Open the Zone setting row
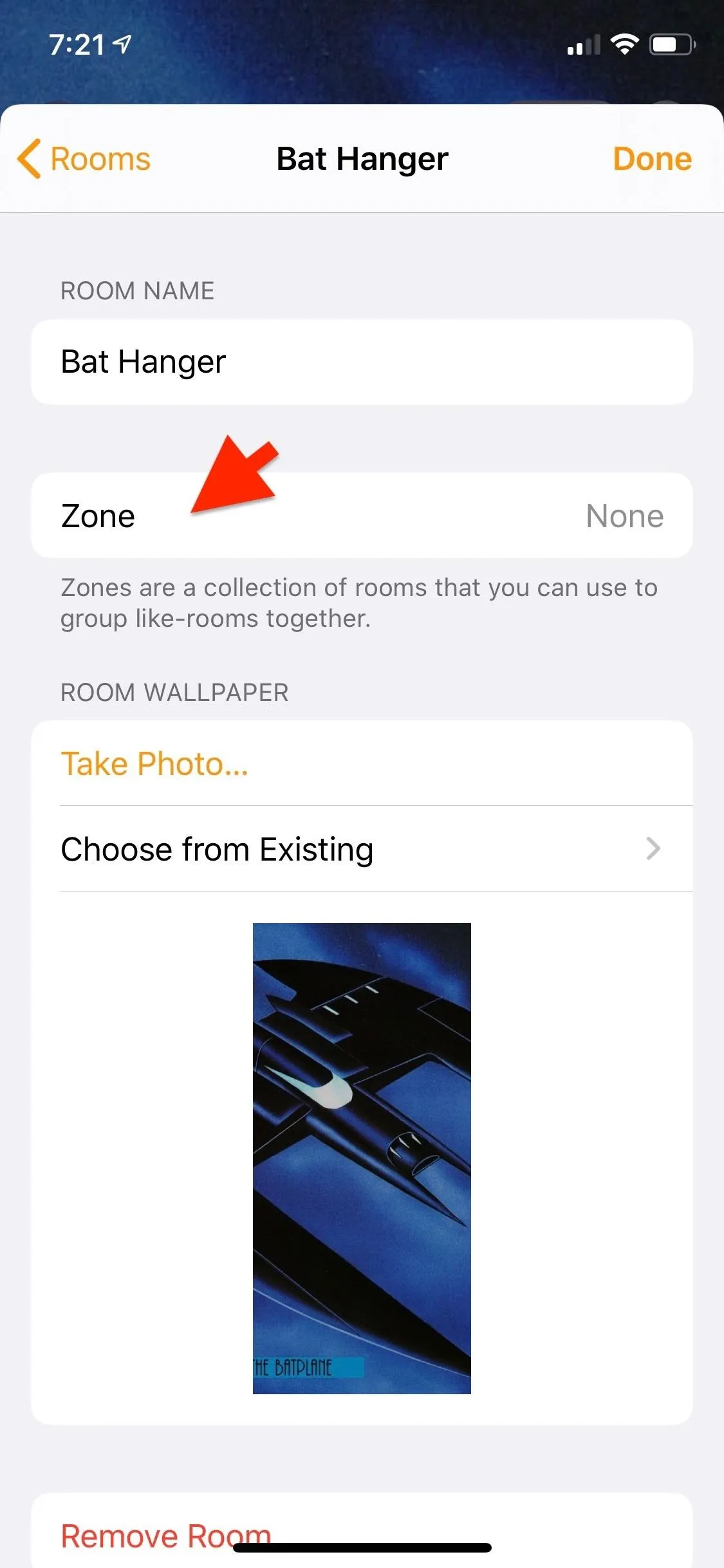The width and height of the screenshot is (724, 1568). (362, 516)
